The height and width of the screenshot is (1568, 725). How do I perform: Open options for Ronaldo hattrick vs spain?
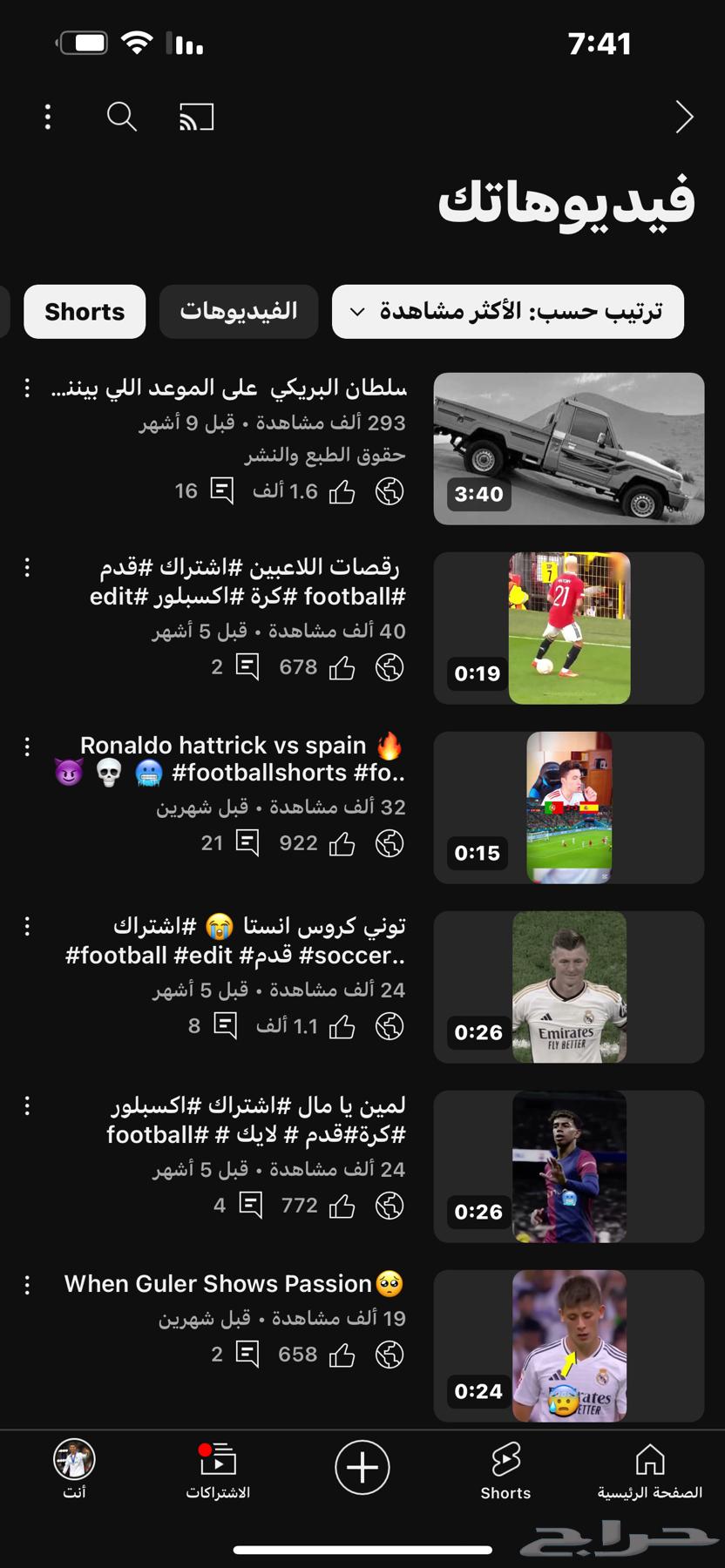coord(27,747)
